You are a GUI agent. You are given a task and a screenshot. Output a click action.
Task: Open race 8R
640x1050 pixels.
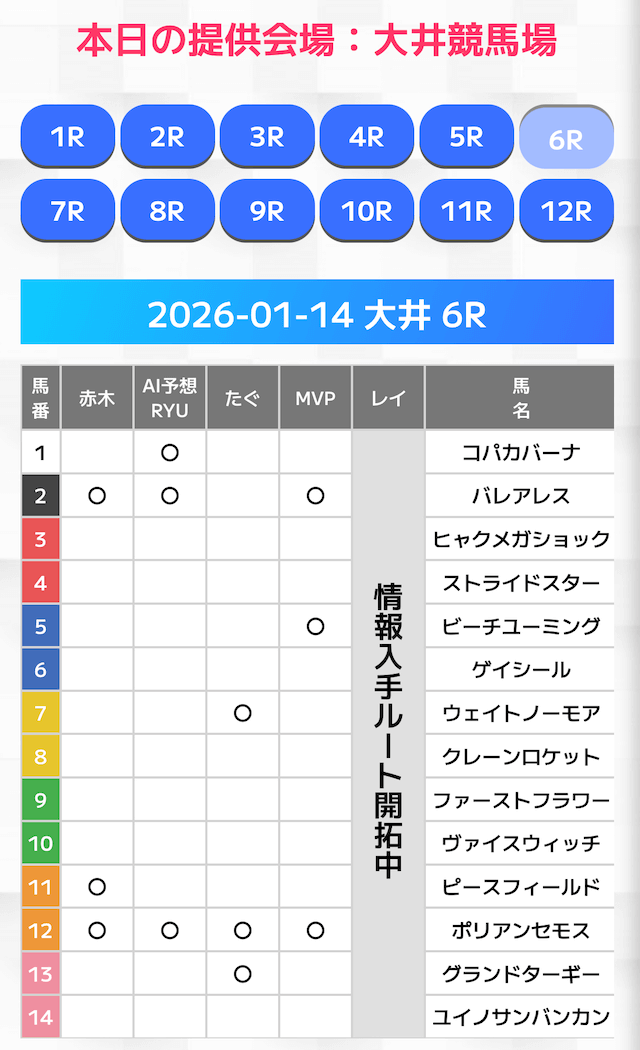pos(167,211)
